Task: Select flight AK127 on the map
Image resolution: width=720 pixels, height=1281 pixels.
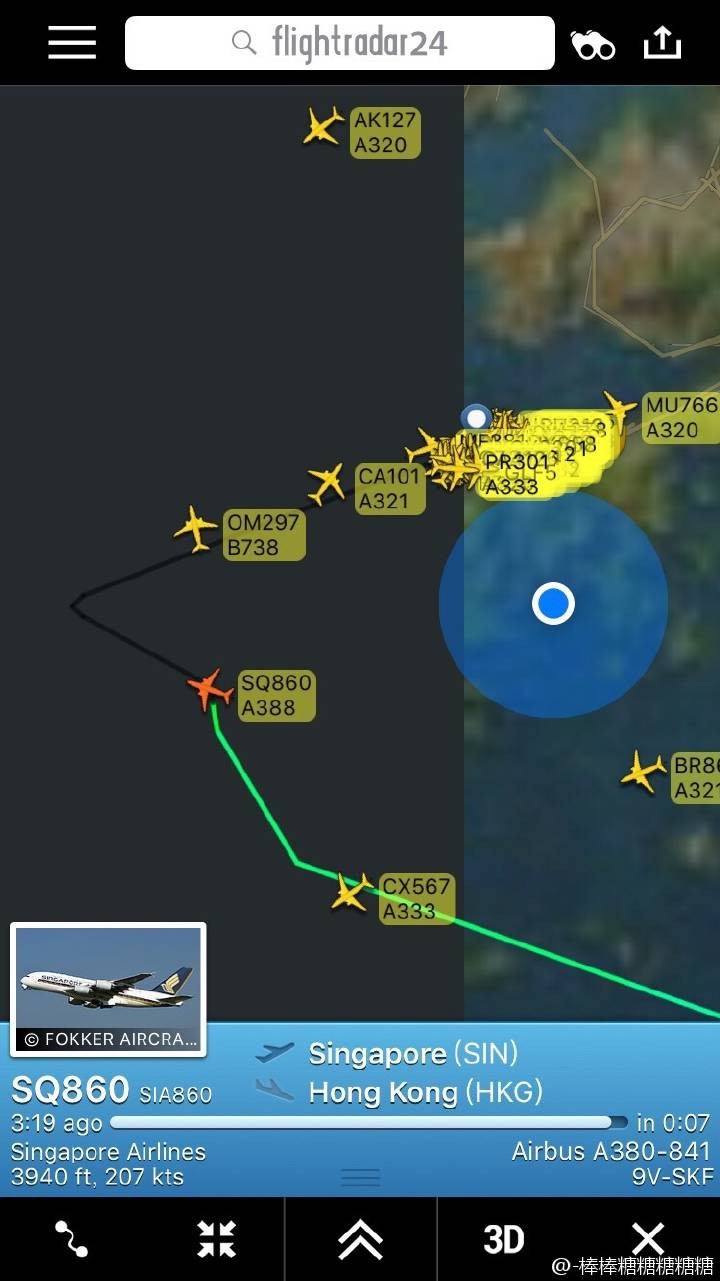Action: point(323,127)
